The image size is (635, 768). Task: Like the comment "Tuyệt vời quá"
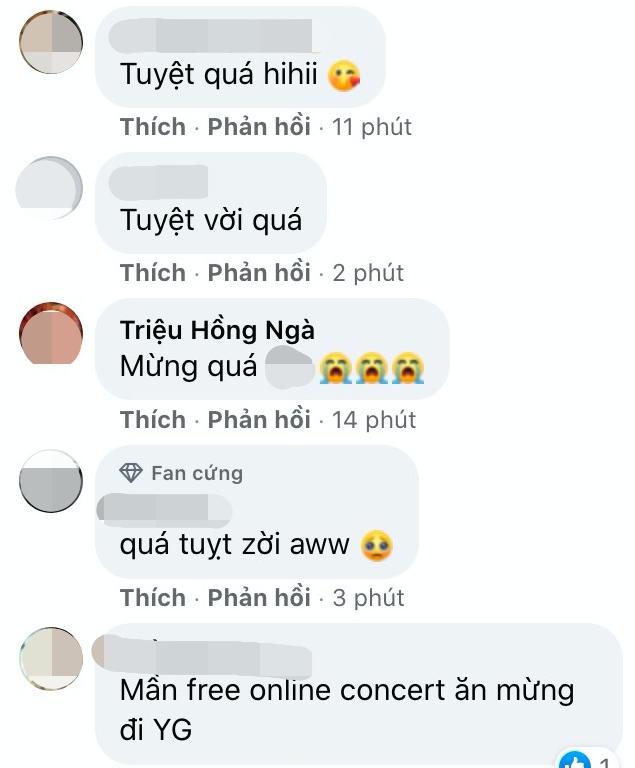(x=152, y=272)
